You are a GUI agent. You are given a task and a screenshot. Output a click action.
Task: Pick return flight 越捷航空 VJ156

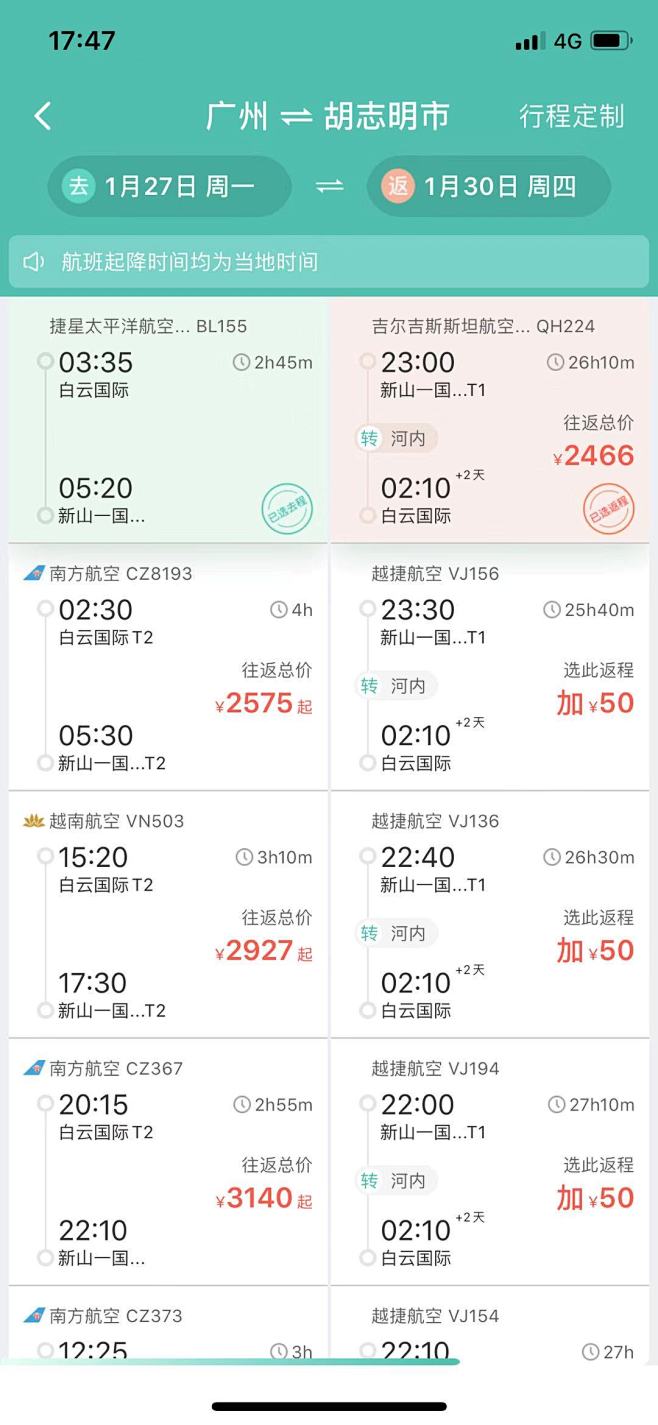[x=490, y=668]
